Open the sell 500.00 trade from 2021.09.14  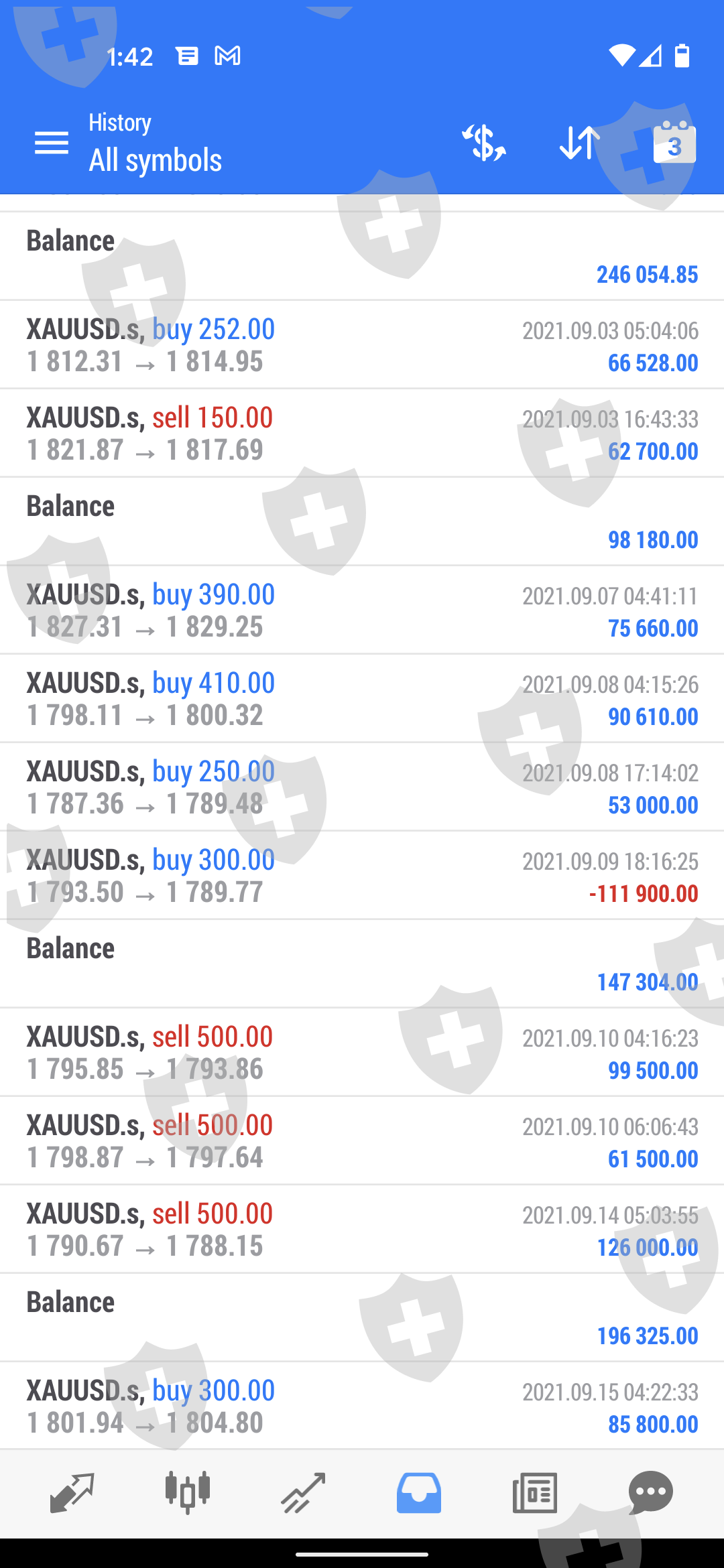pos(362,1230)
